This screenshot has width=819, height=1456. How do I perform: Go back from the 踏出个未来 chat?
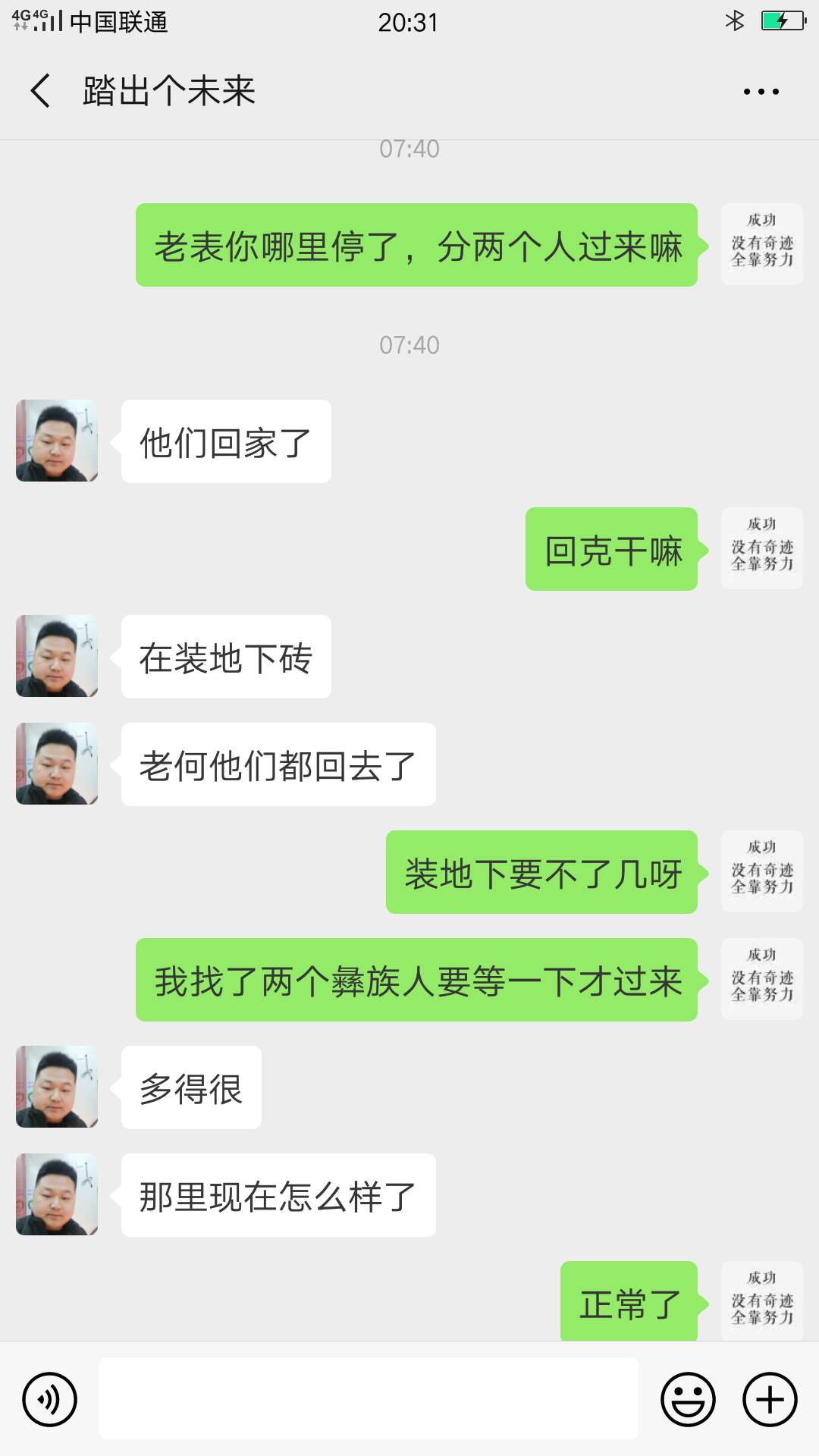[41, 91]
